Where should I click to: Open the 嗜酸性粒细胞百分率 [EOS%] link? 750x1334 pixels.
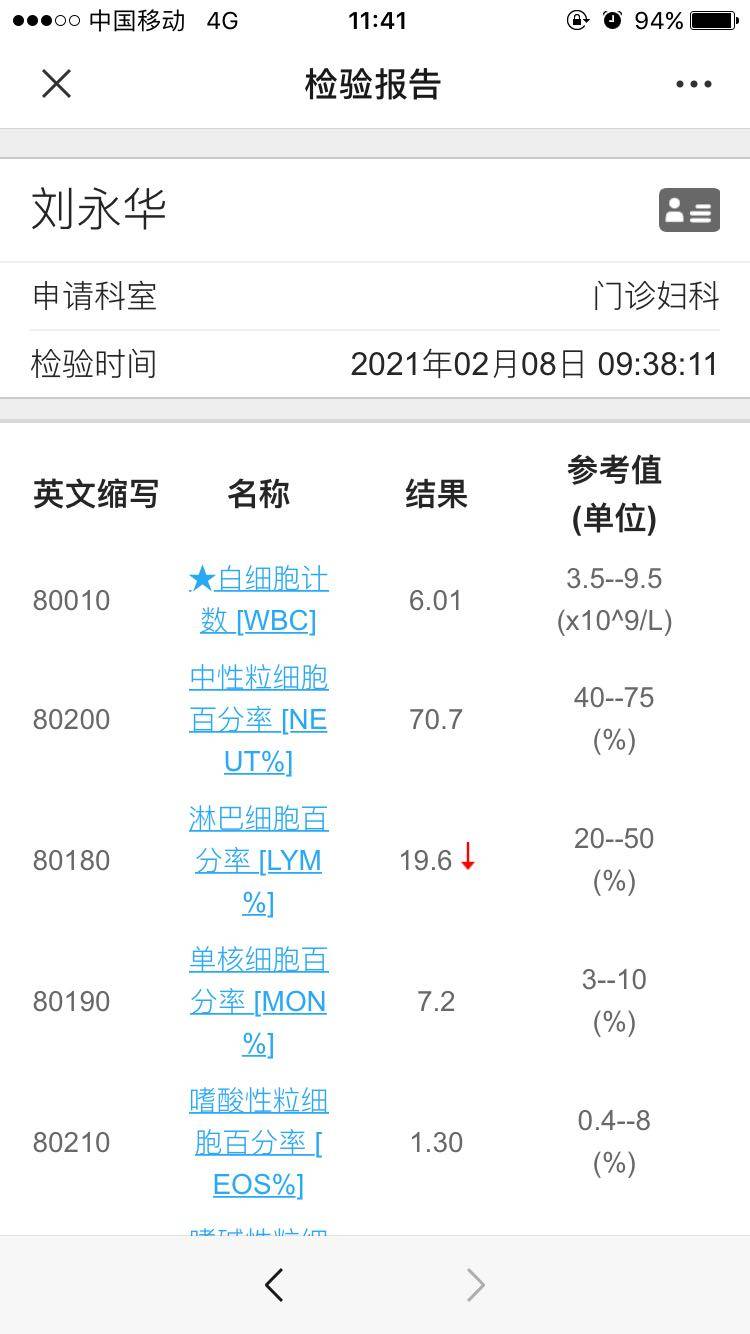259,1143
